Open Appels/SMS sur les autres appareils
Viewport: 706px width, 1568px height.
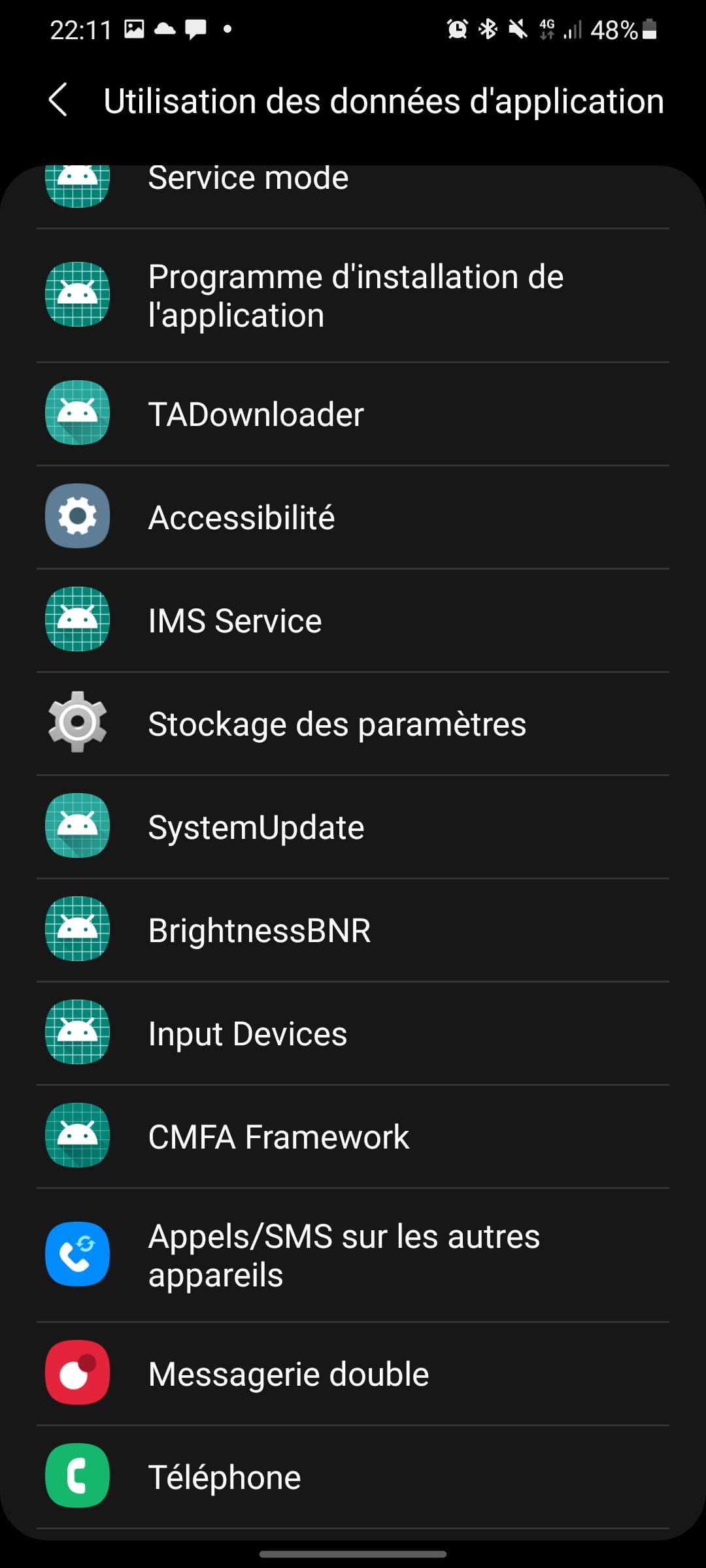353,1255
